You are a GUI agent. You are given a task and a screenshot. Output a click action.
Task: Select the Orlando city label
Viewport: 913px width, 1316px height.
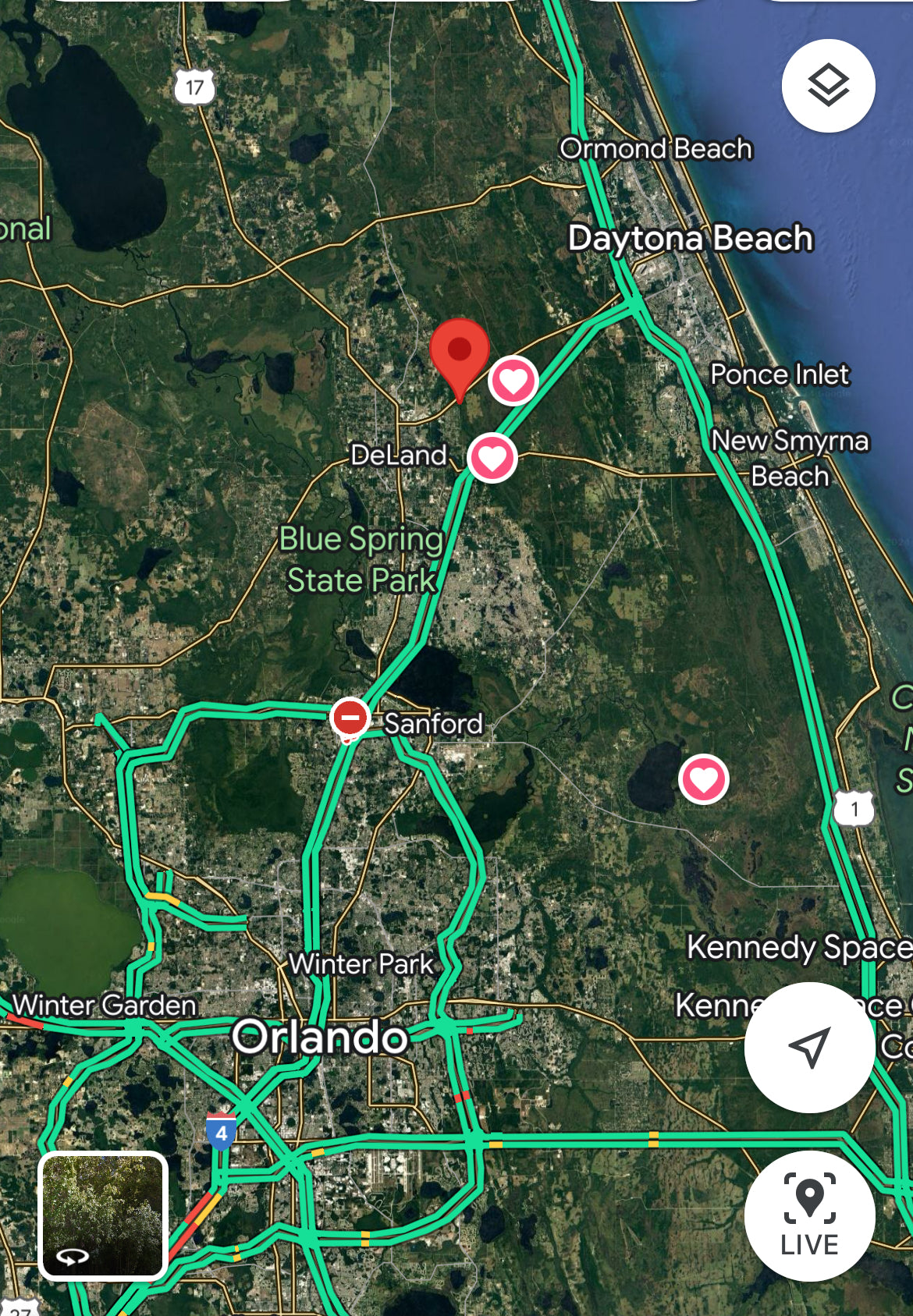tap(320, 1039)
